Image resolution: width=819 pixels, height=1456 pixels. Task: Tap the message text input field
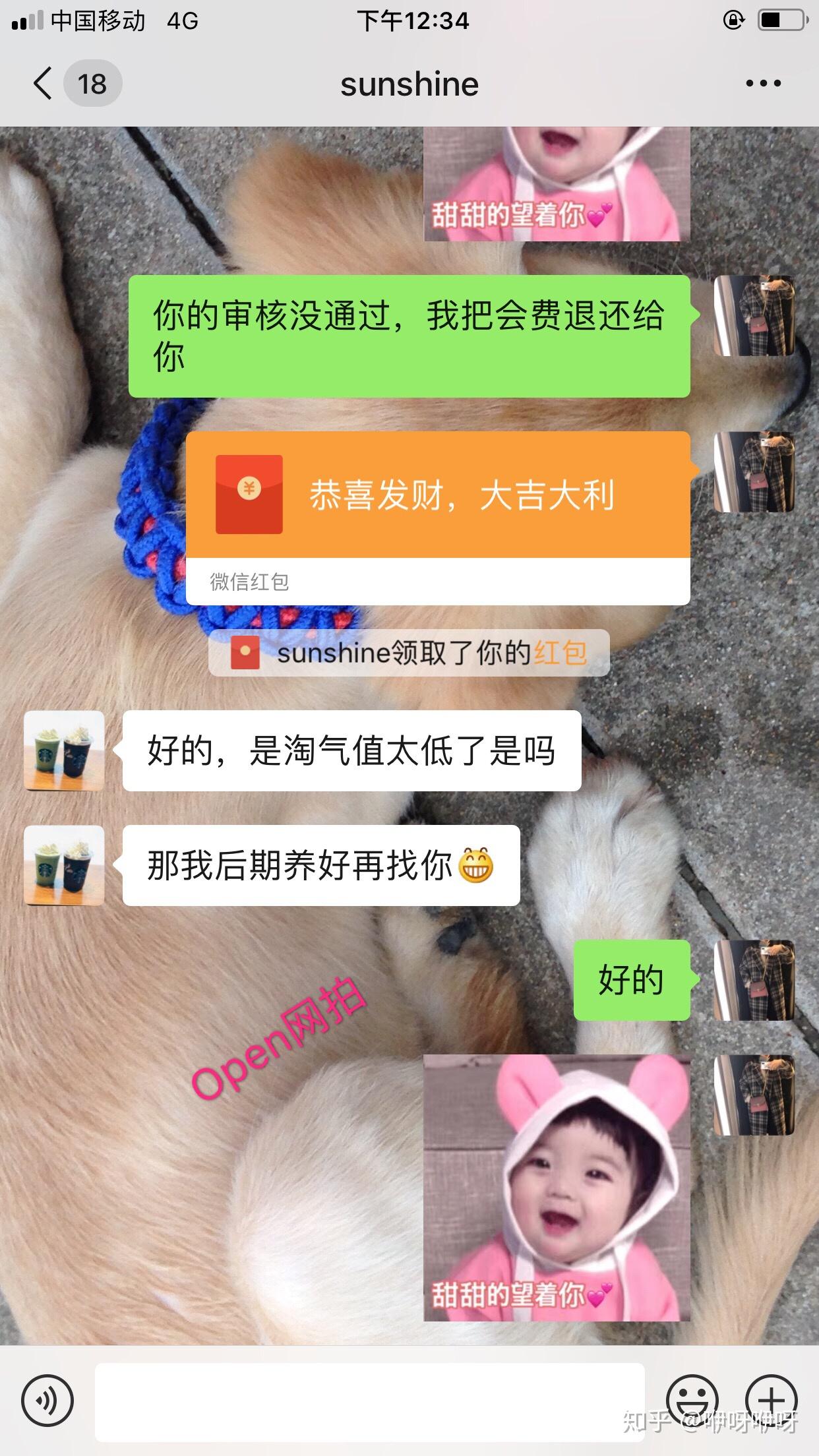point(369,1401)
